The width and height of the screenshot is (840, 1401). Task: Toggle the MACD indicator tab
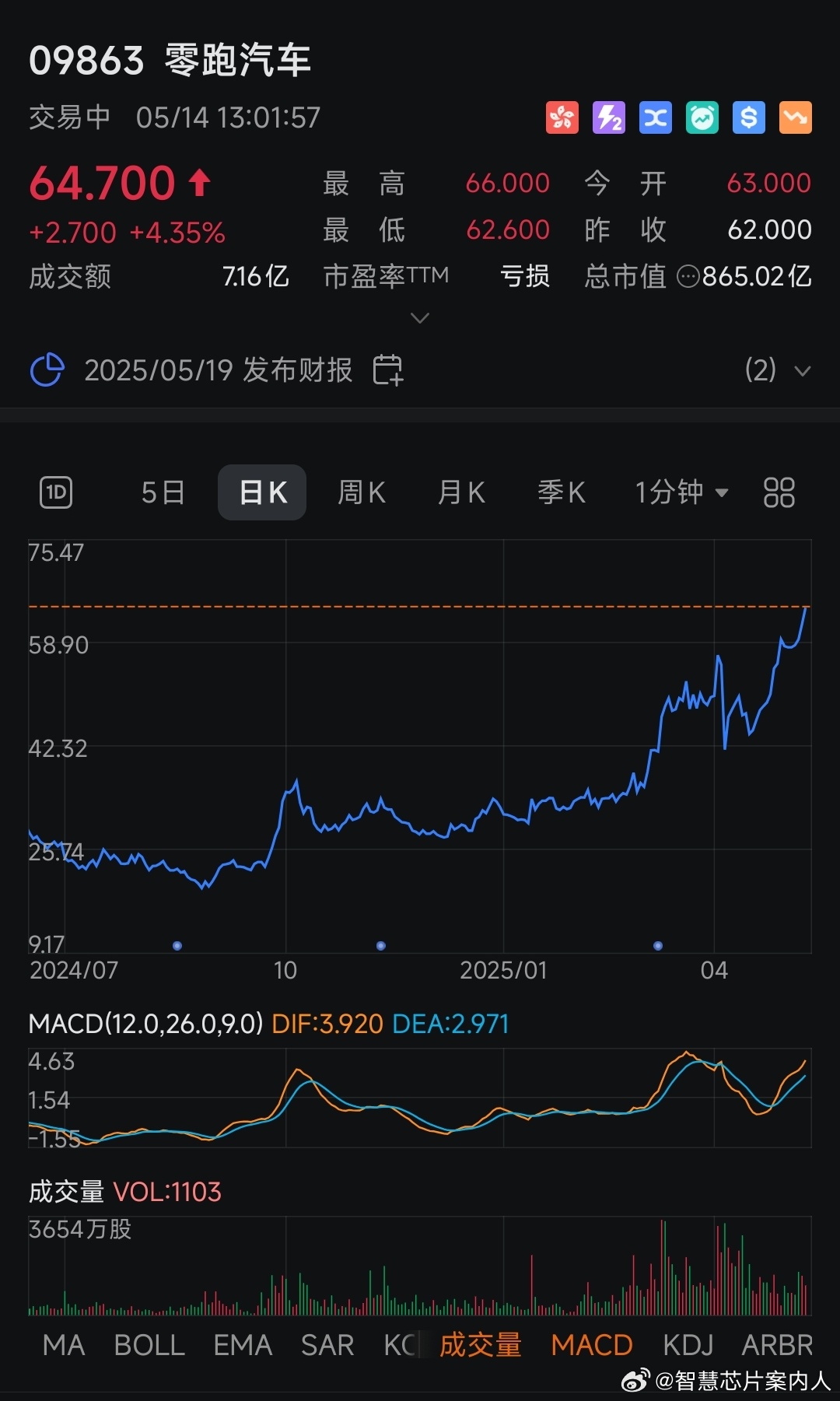[592, 1345]
